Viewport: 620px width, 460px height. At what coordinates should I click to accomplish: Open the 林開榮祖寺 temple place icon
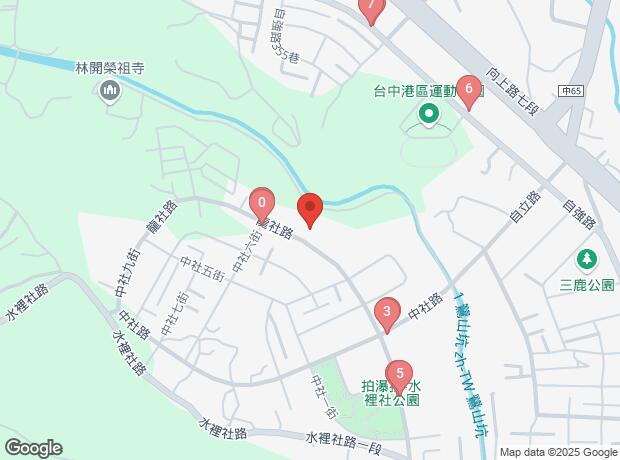(x=110, y=93)
